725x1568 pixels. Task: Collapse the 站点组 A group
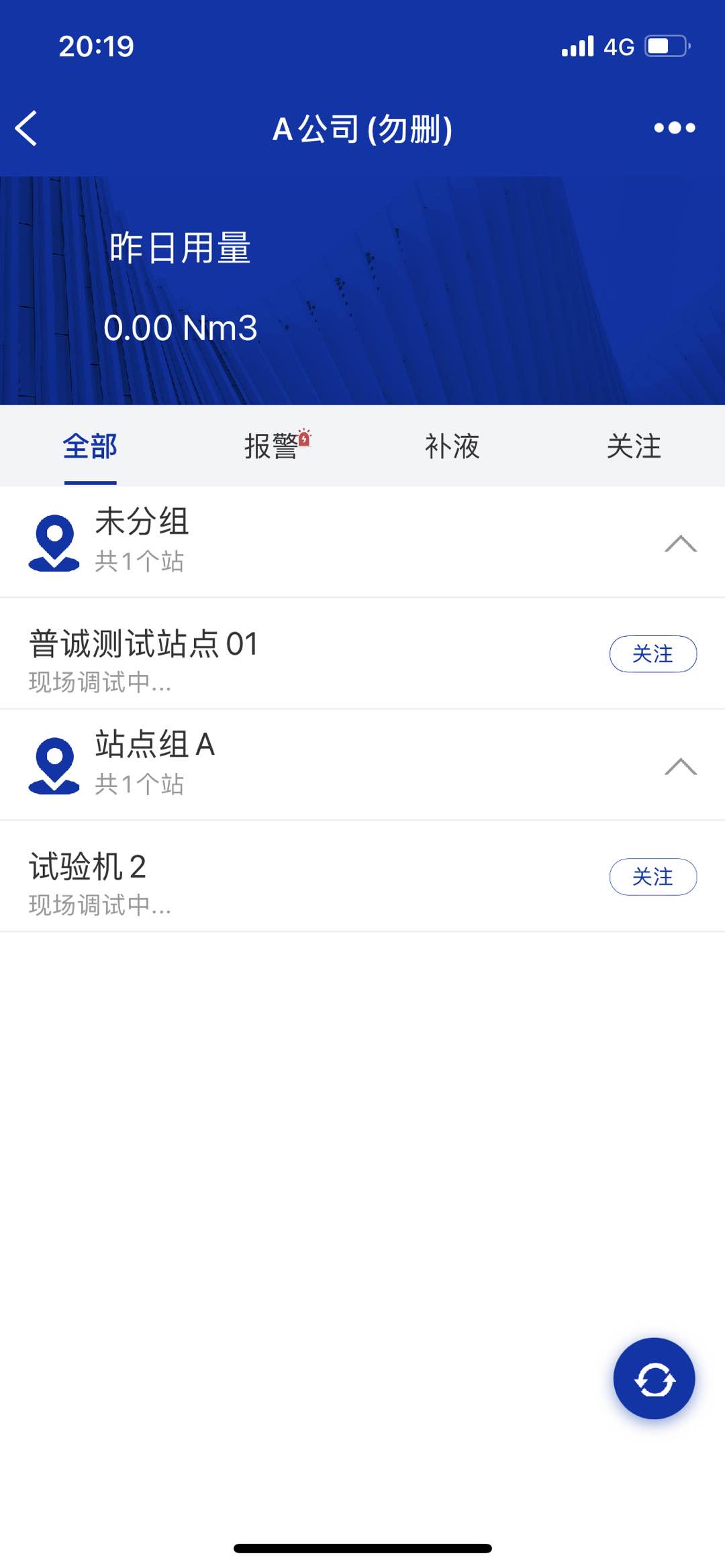coord(680,766)
